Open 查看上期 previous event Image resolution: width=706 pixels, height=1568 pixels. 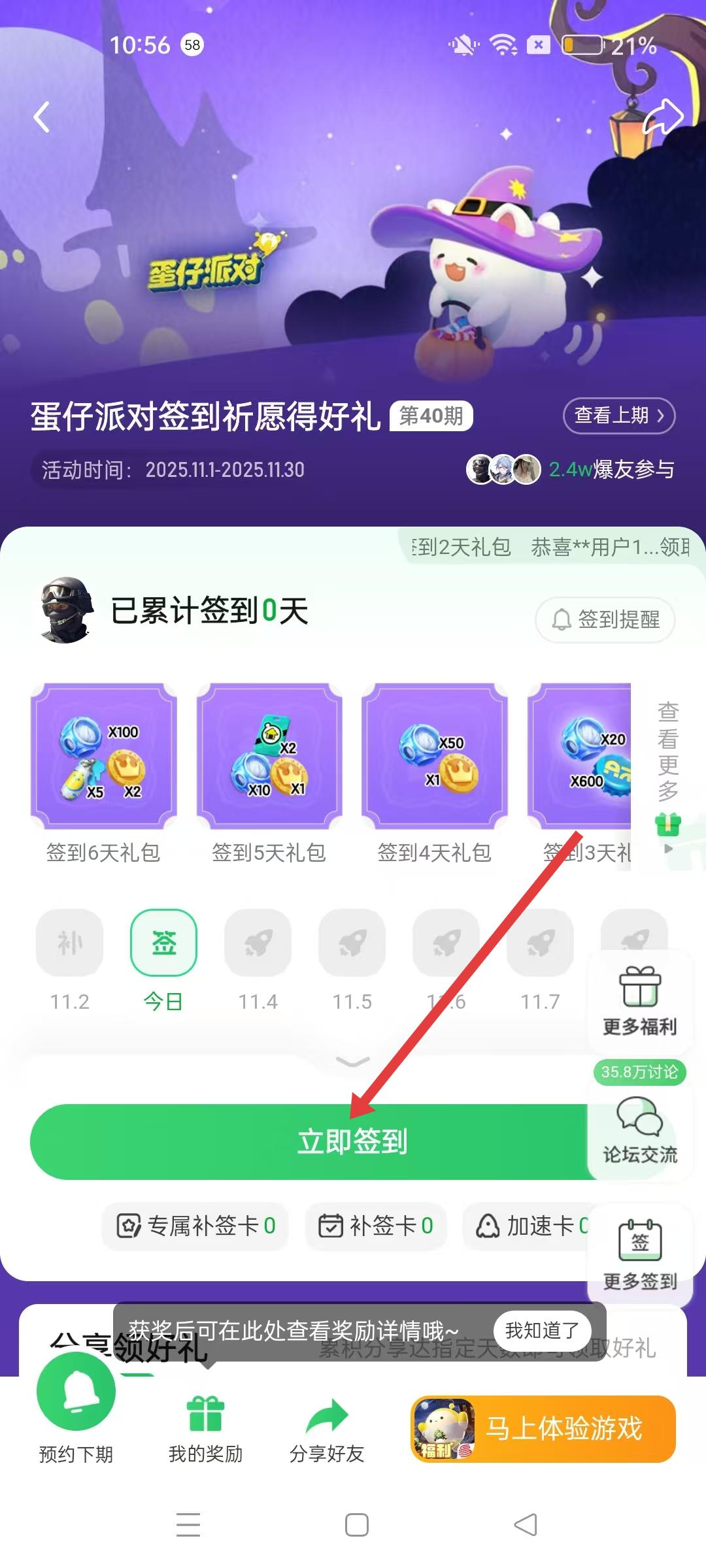point(618,416)
